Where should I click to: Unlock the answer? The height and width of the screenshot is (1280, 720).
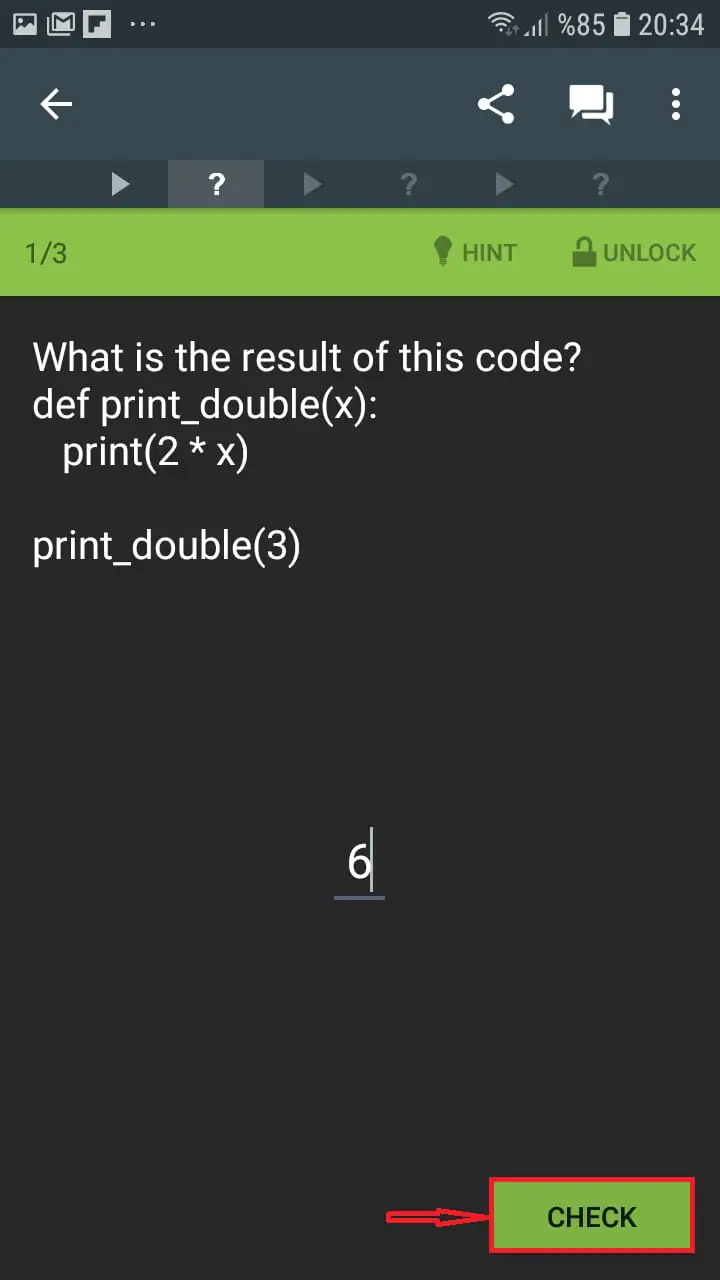(633, 252)
